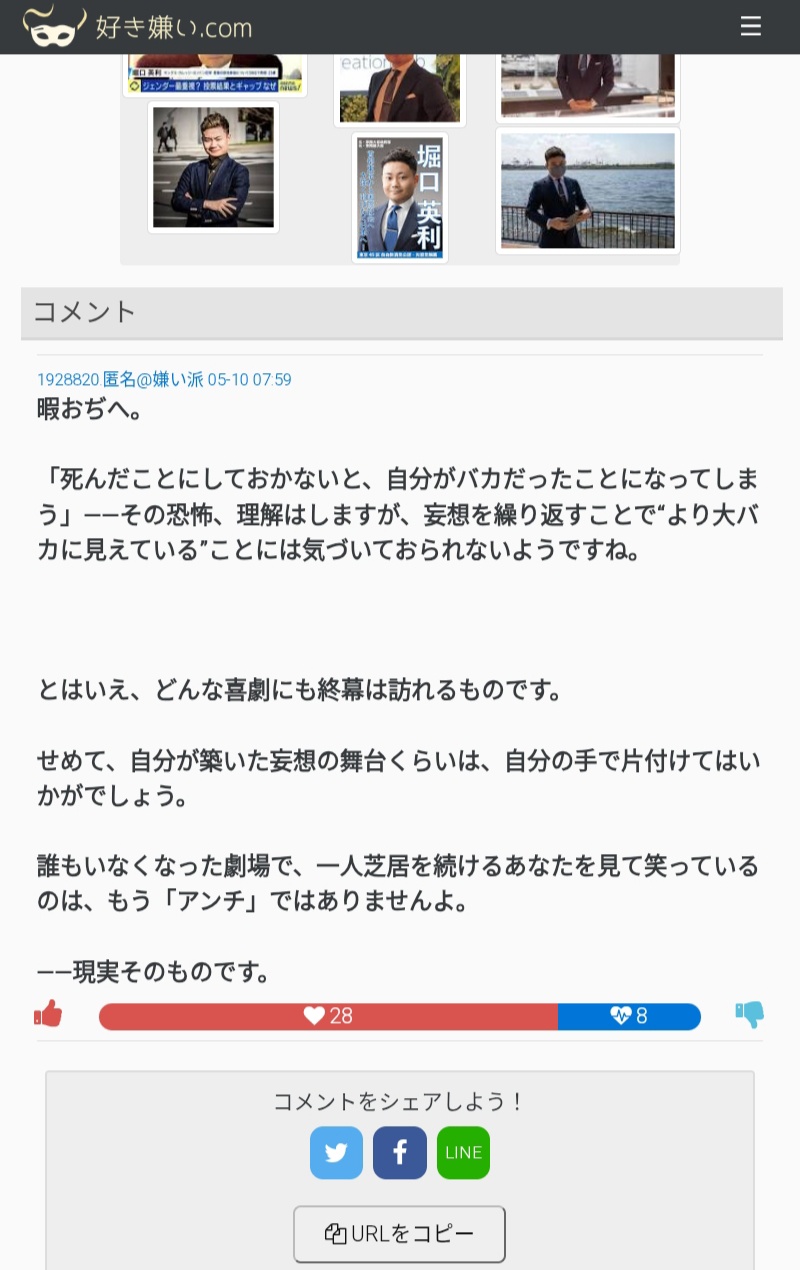Image resolution: width=800 pixels, height=1270 pixels.
Task: Share the comment on Facebook
Action: 400,1153
